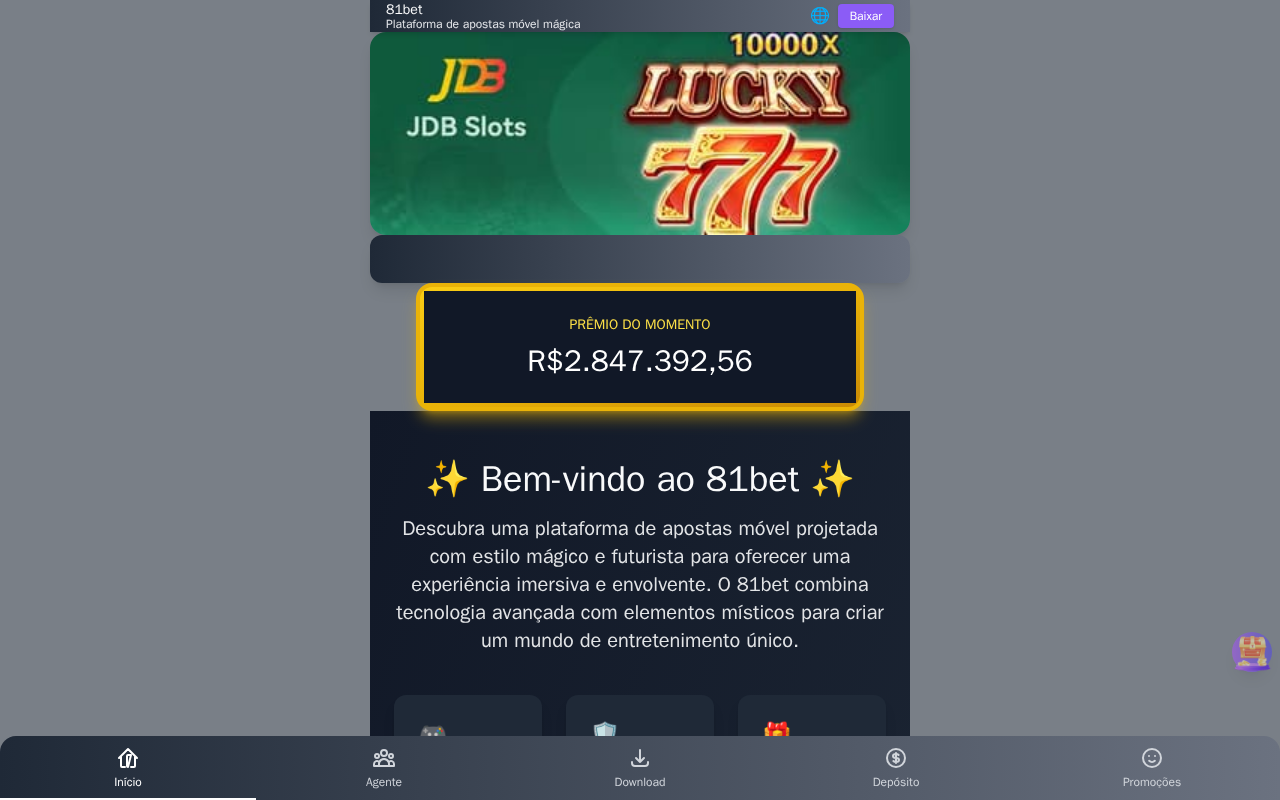Go to the Download tab
Screen dimensions: 1280x800
(x=640, y=768)
